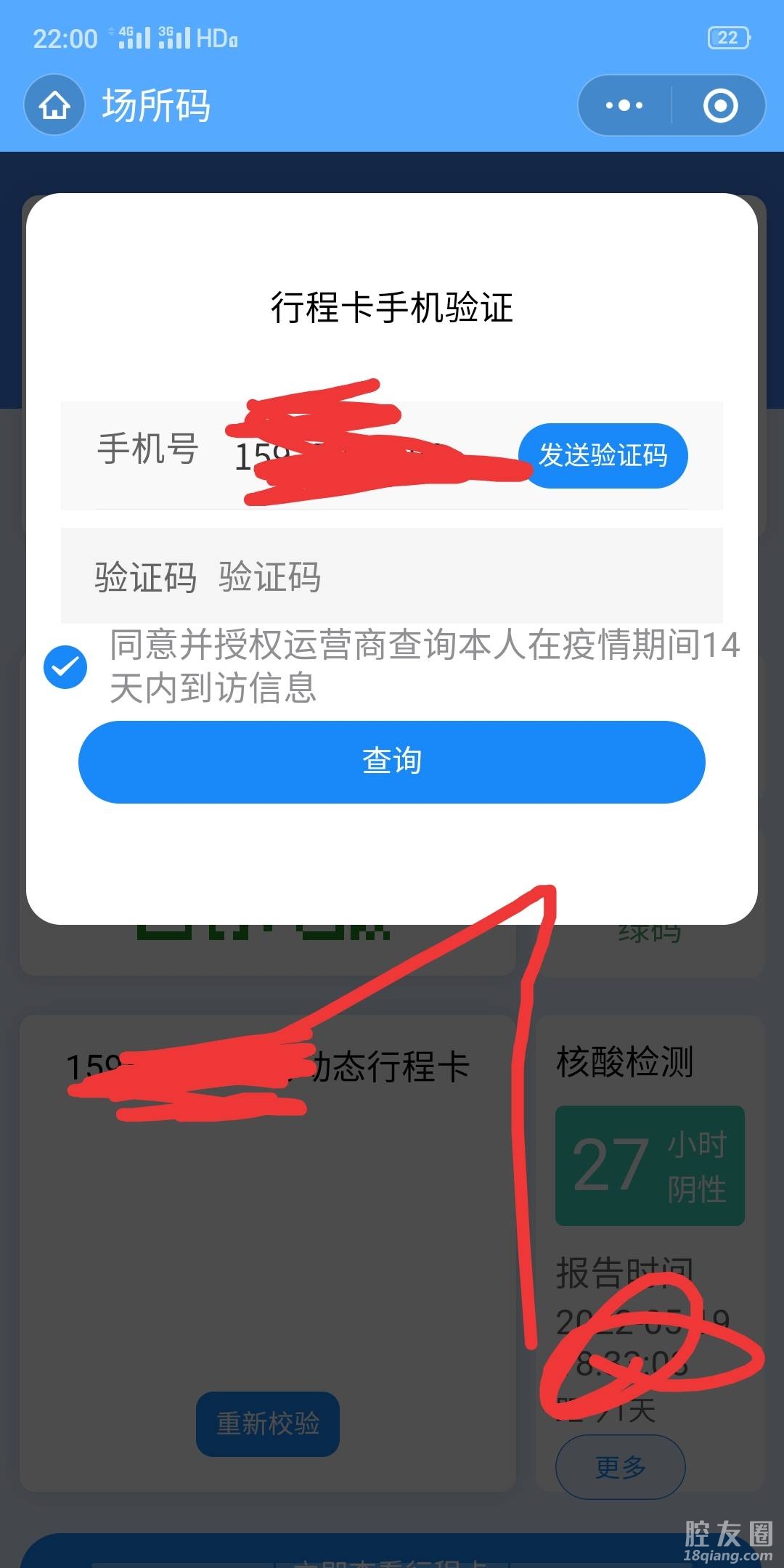This screenshot has width=784, height=1568.
Task: Close the mini program via circle icon
Action: (x=720, y=106)
